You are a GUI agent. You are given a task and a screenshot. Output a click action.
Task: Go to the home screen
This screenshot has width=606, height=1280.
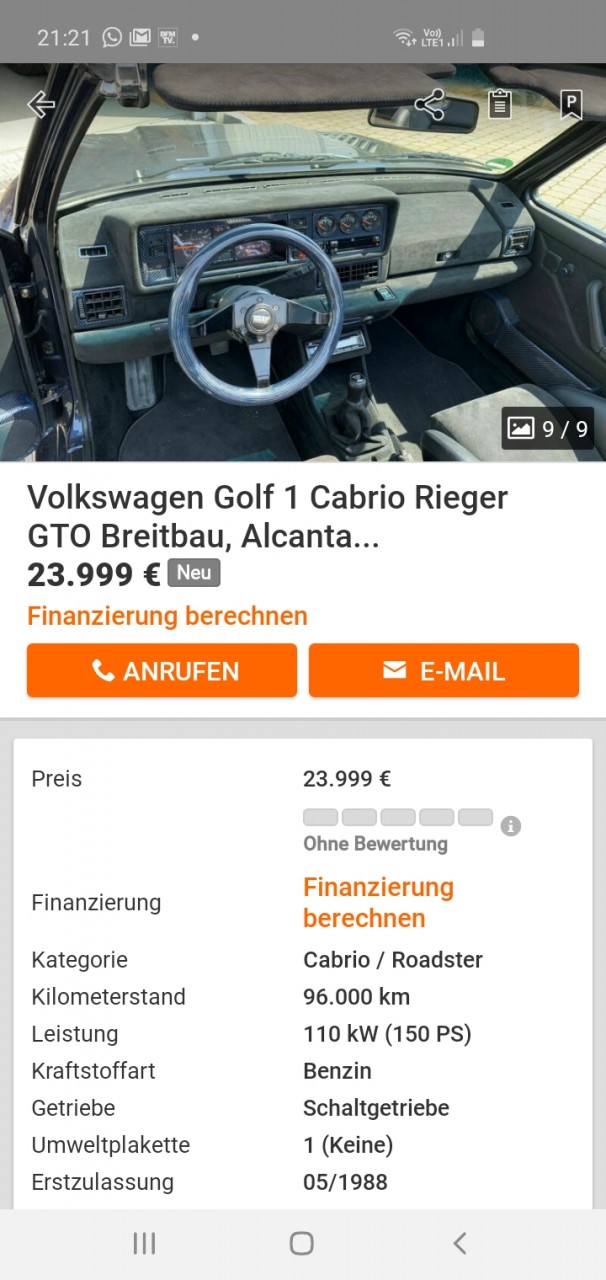coord(302,1243)
